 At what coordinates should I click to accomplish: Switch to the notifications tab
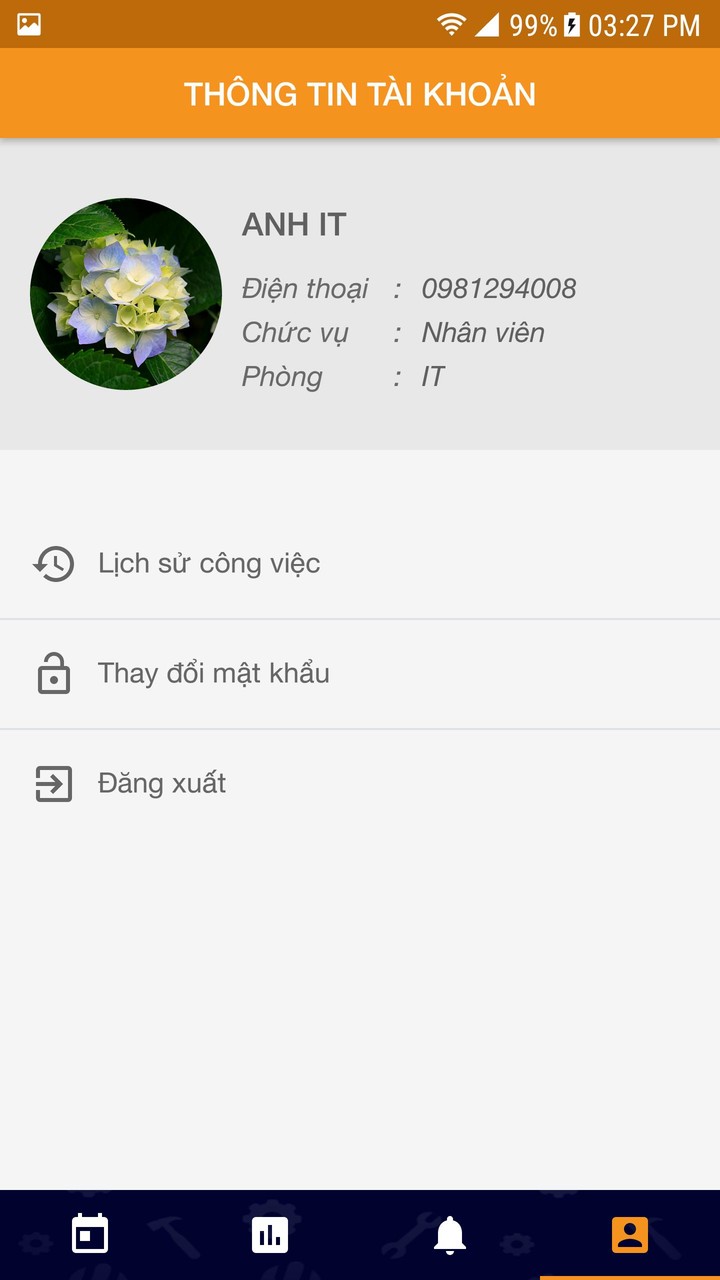tap(450, 1235)
